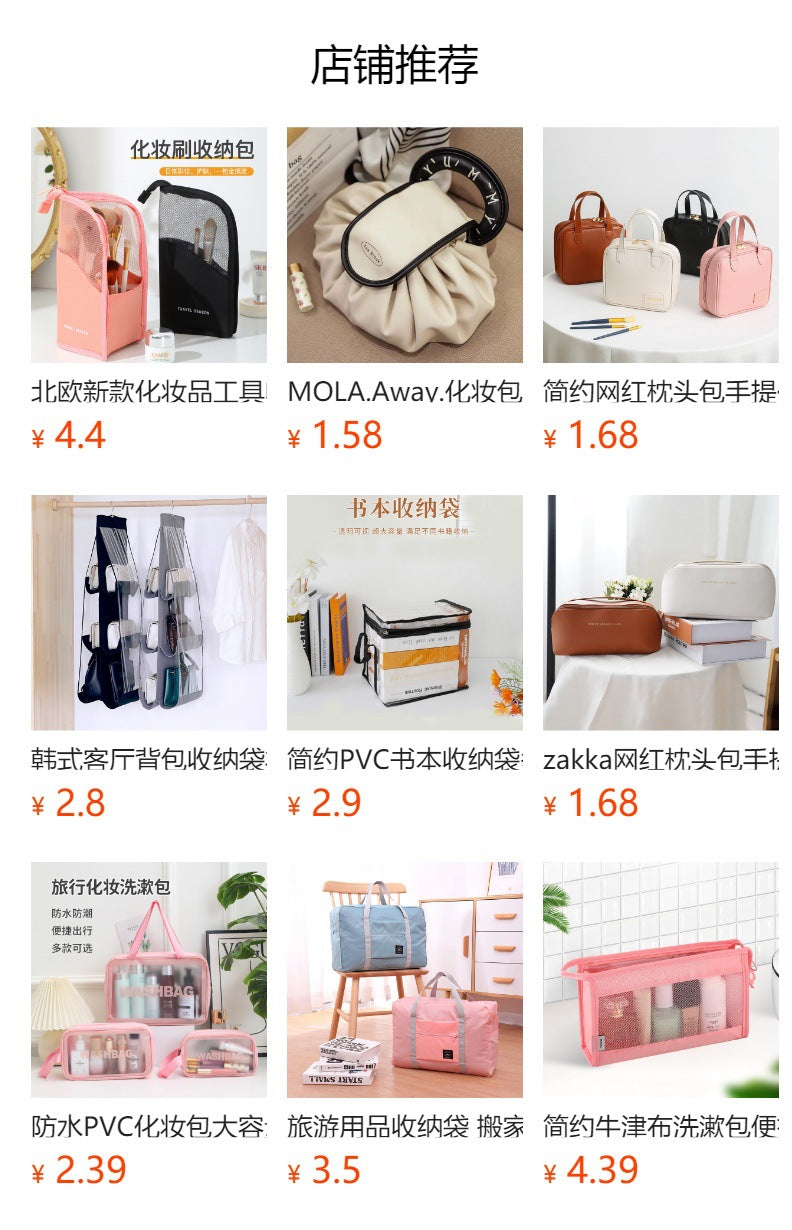This screenshot has width=792, height=1230.
Task: Open 简约网红枕头包手提 priced ¥1.68
Action: pos(660,245)
